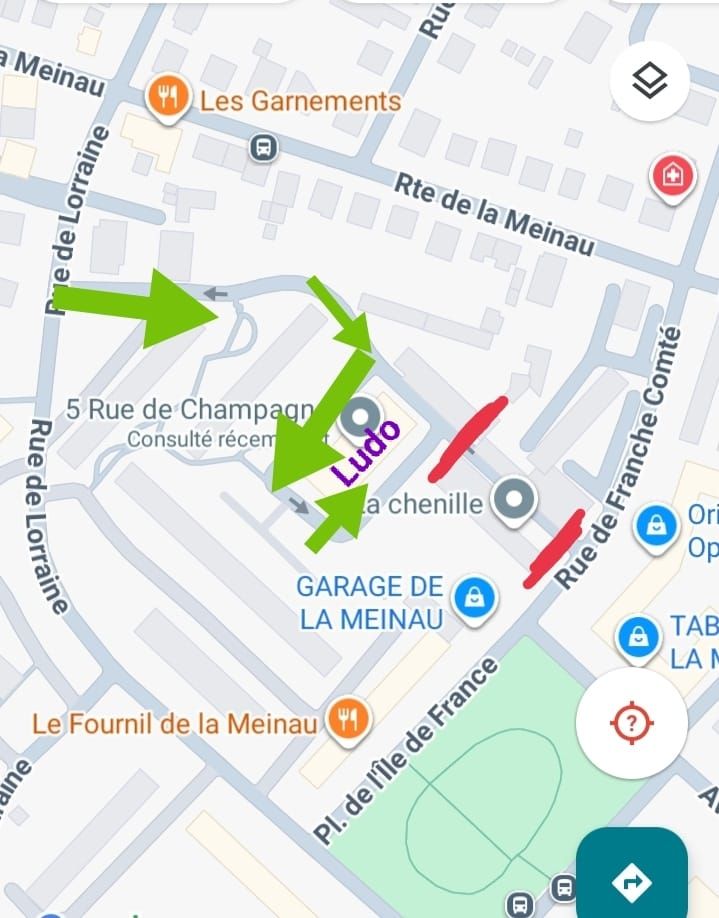Tap the la chenille location pin
Viewport: 719px width, 918px height.
click(x=514, y=498)
